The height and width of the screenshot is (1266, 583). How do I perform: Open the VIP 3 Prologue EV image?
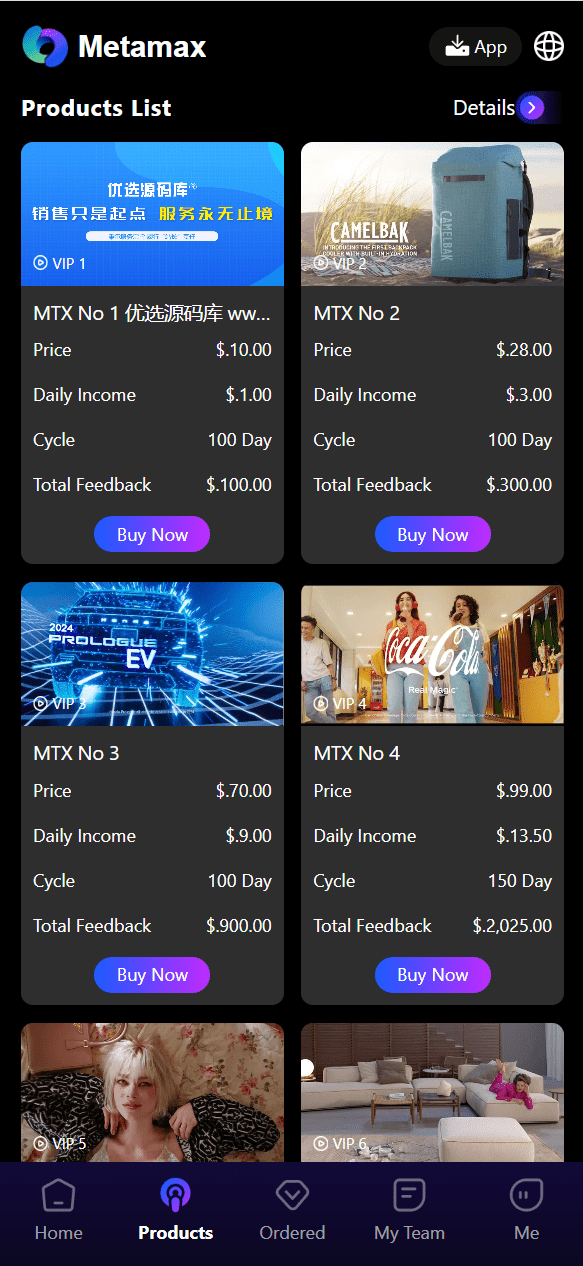[152, 654]
